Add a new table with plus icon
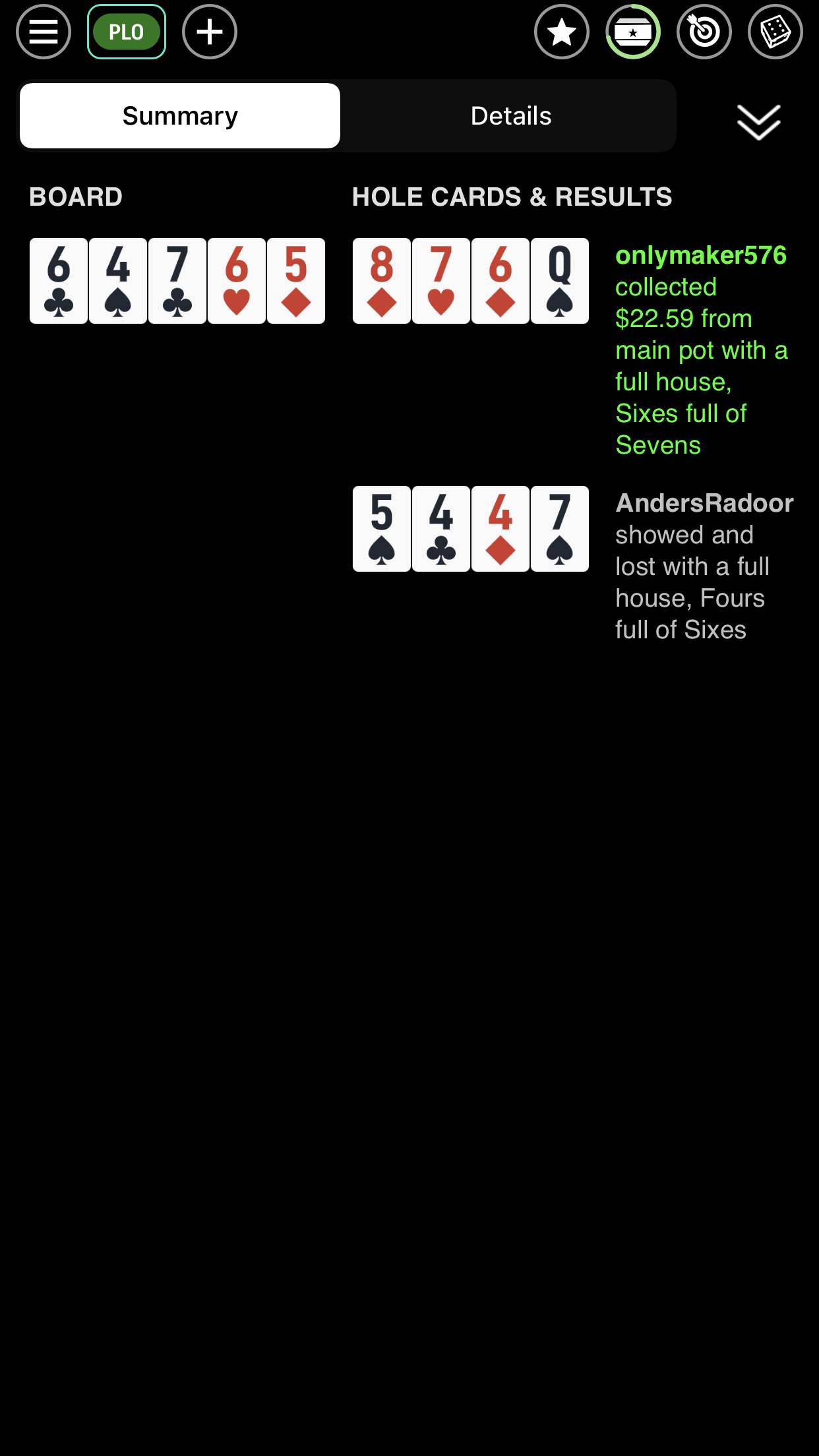 click(x=210, y=32)
